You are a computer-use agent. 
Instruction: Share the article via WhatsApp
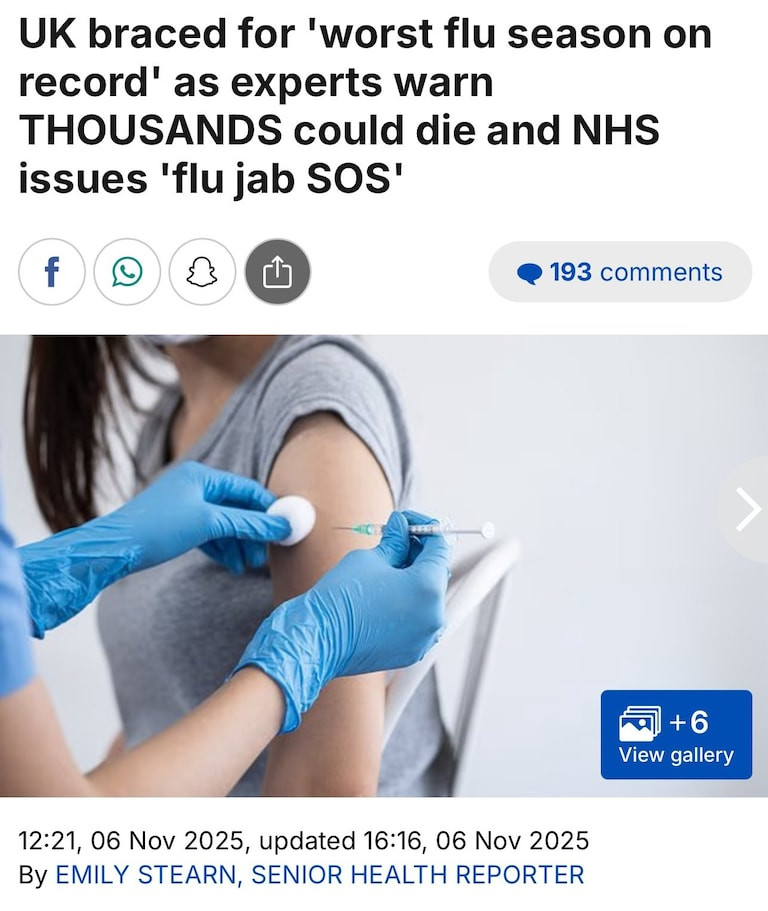tap(127, 271)
